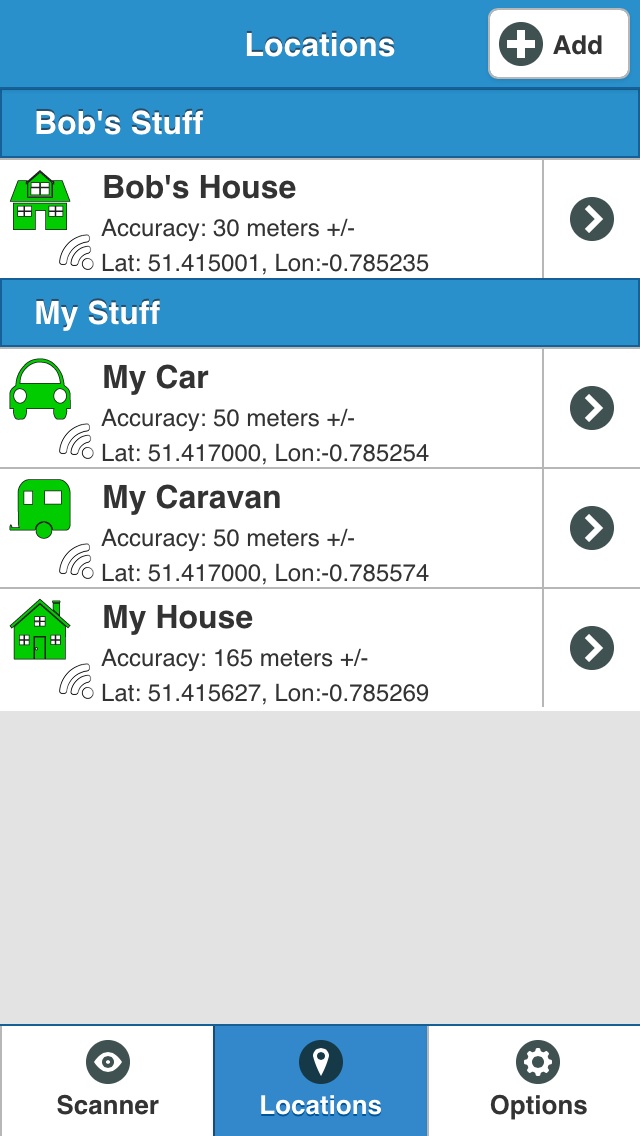Select the Locations tab
Screen dimensions: 640x1136
tap(320, 1080)
